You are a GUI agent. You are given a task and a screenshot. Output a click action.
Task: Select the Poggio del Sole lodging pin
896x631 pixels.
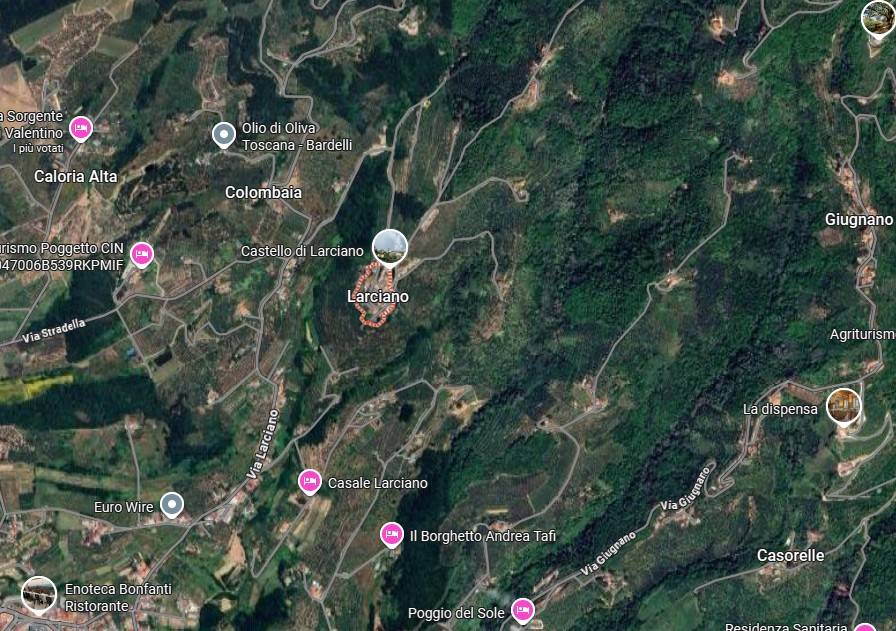point(522,609)
